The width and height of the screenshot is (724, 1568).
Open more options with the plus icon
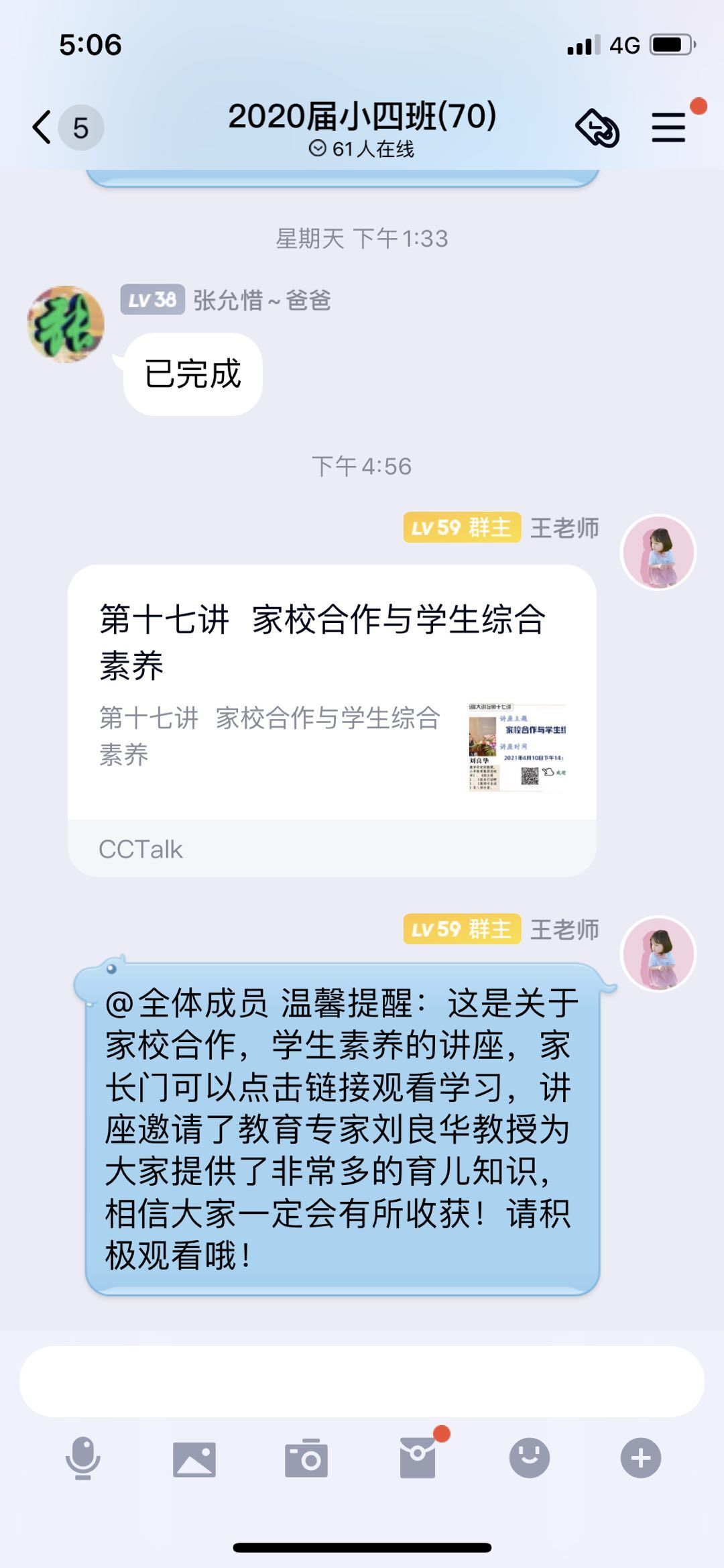(641, 1458)
